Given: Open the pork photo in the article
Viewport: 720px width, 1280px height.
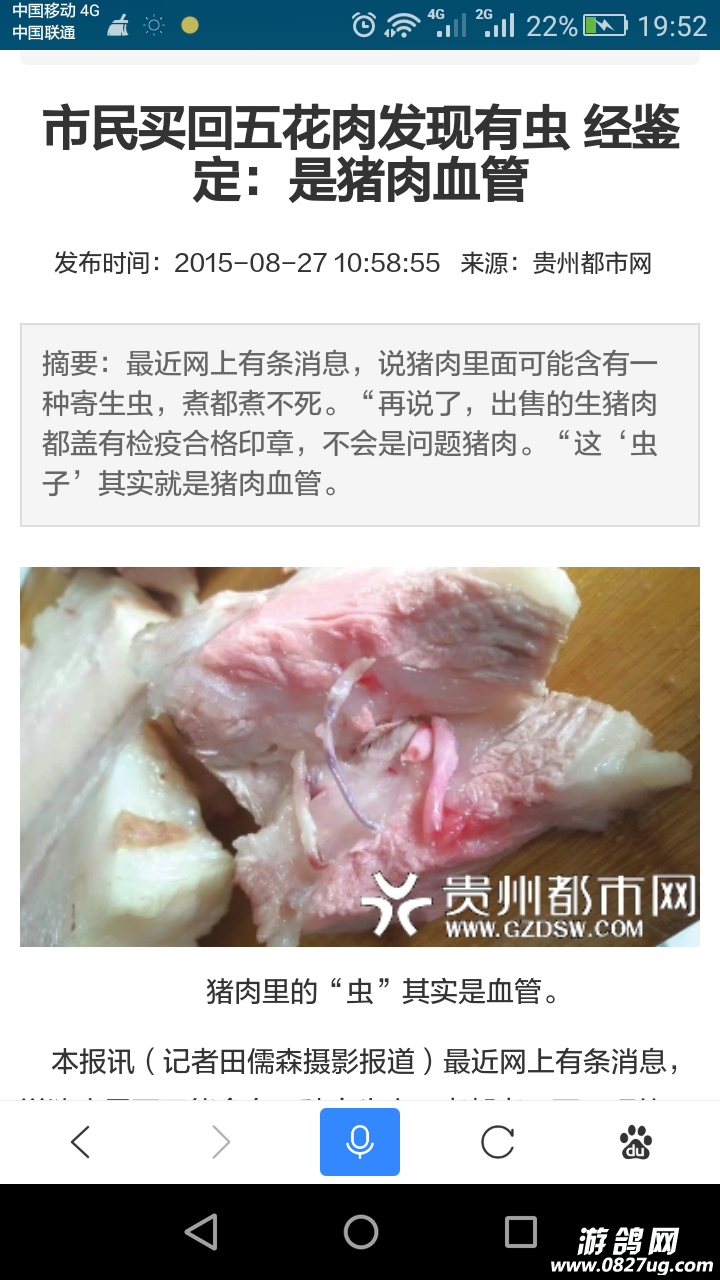Looking at the screenshot, I should coord(360,757).
